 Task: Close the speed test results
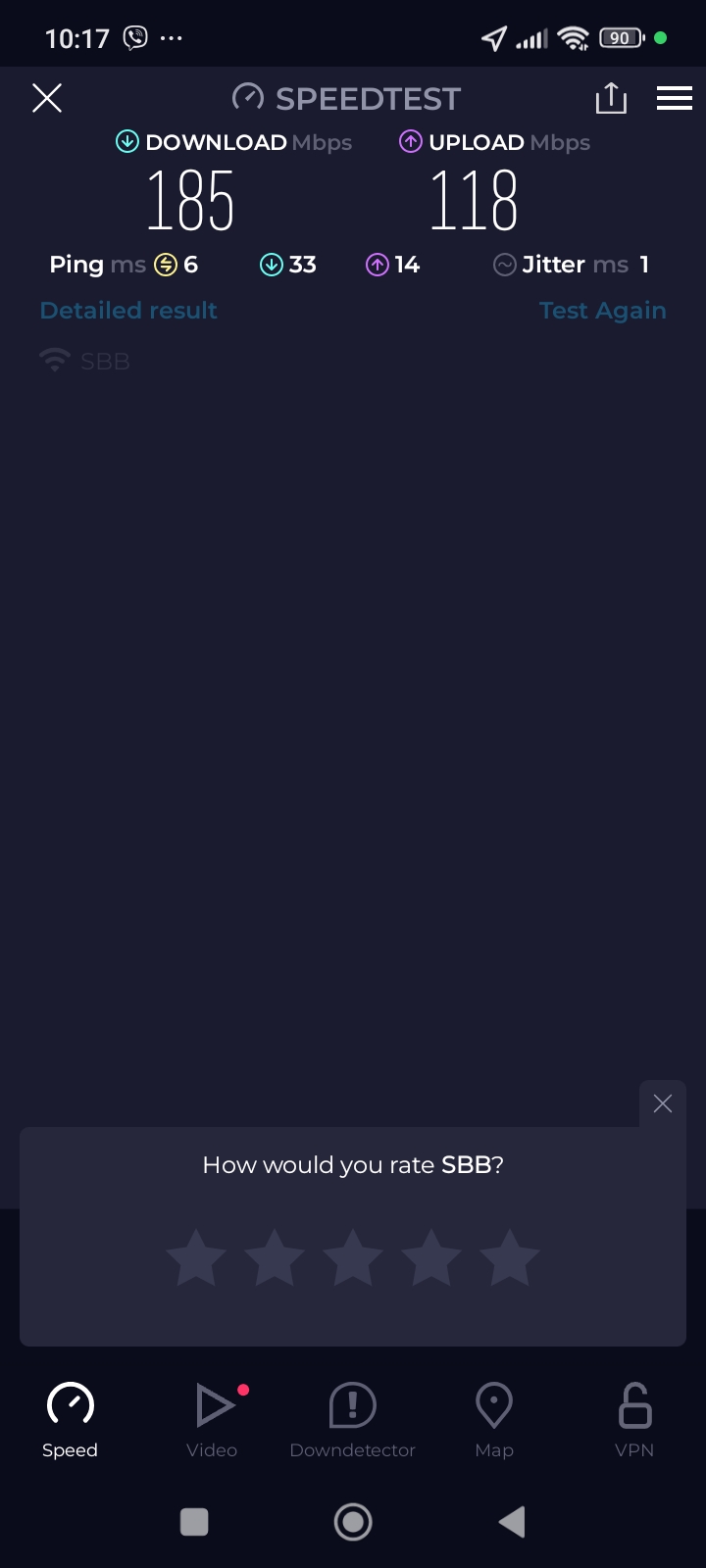[47, 98]
